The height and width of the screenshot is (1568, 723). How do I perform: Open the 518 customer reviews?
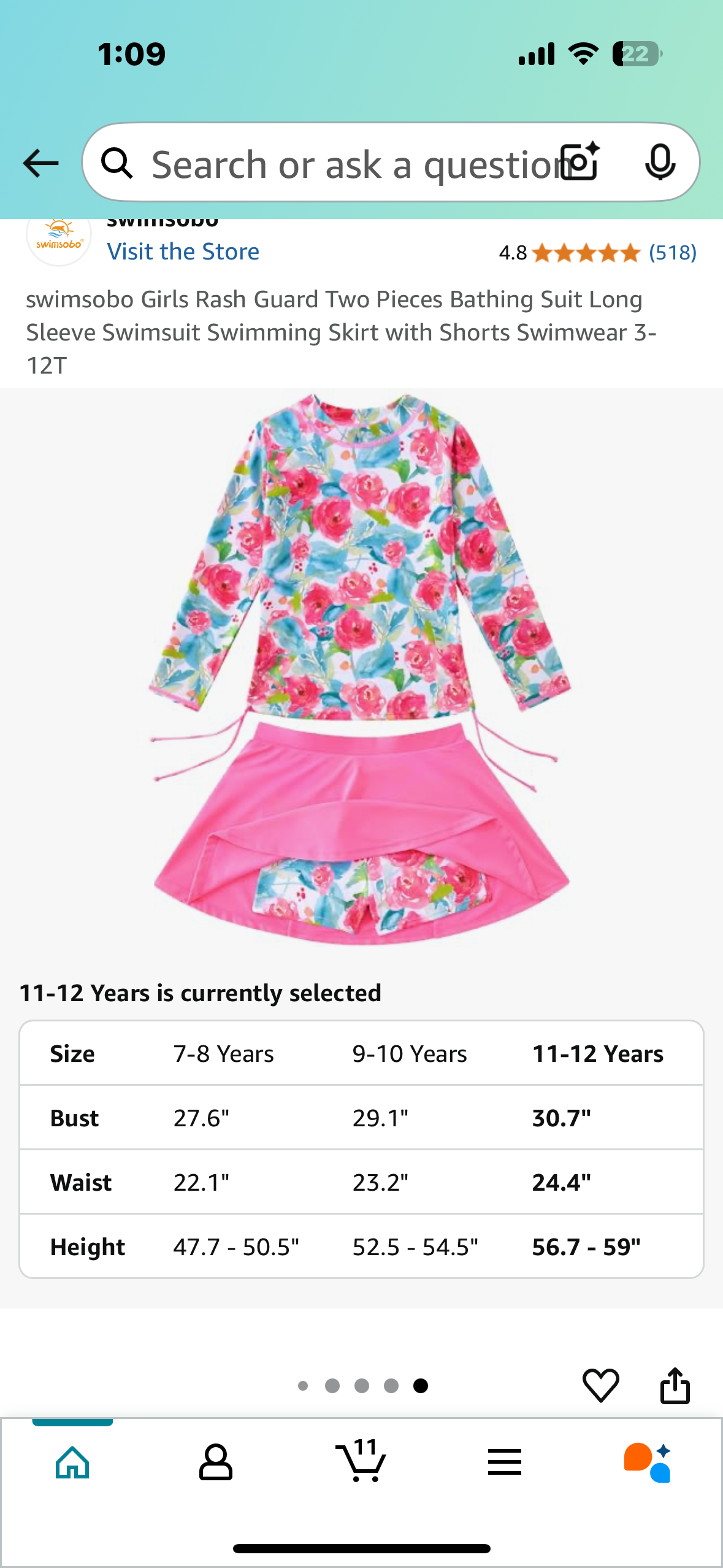click(673, 253)
